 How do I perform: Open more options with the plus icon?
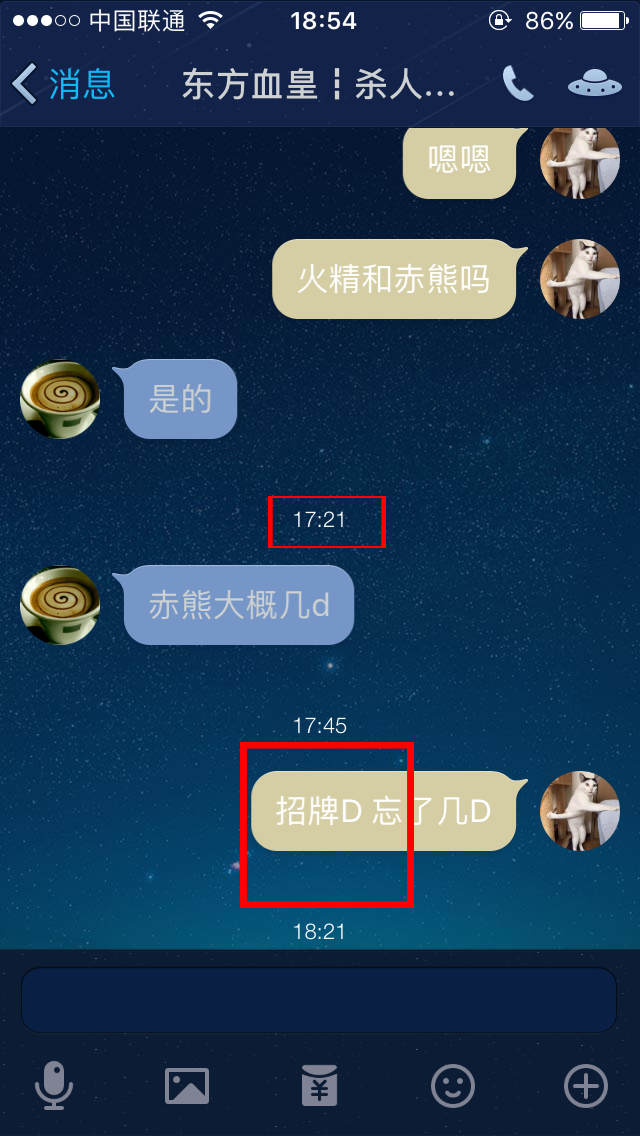[x=585, y=1085]
